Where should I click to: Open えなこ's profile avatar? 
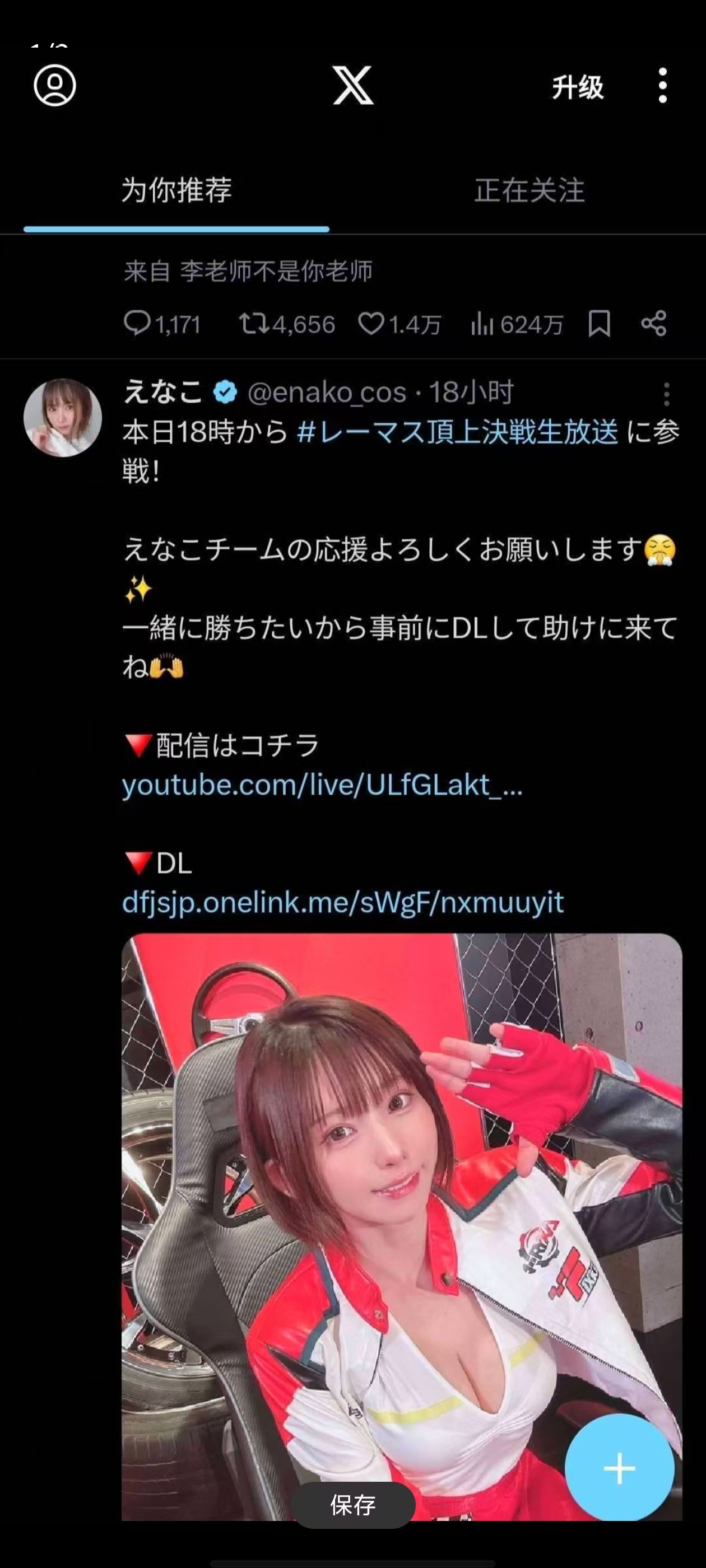63,418
